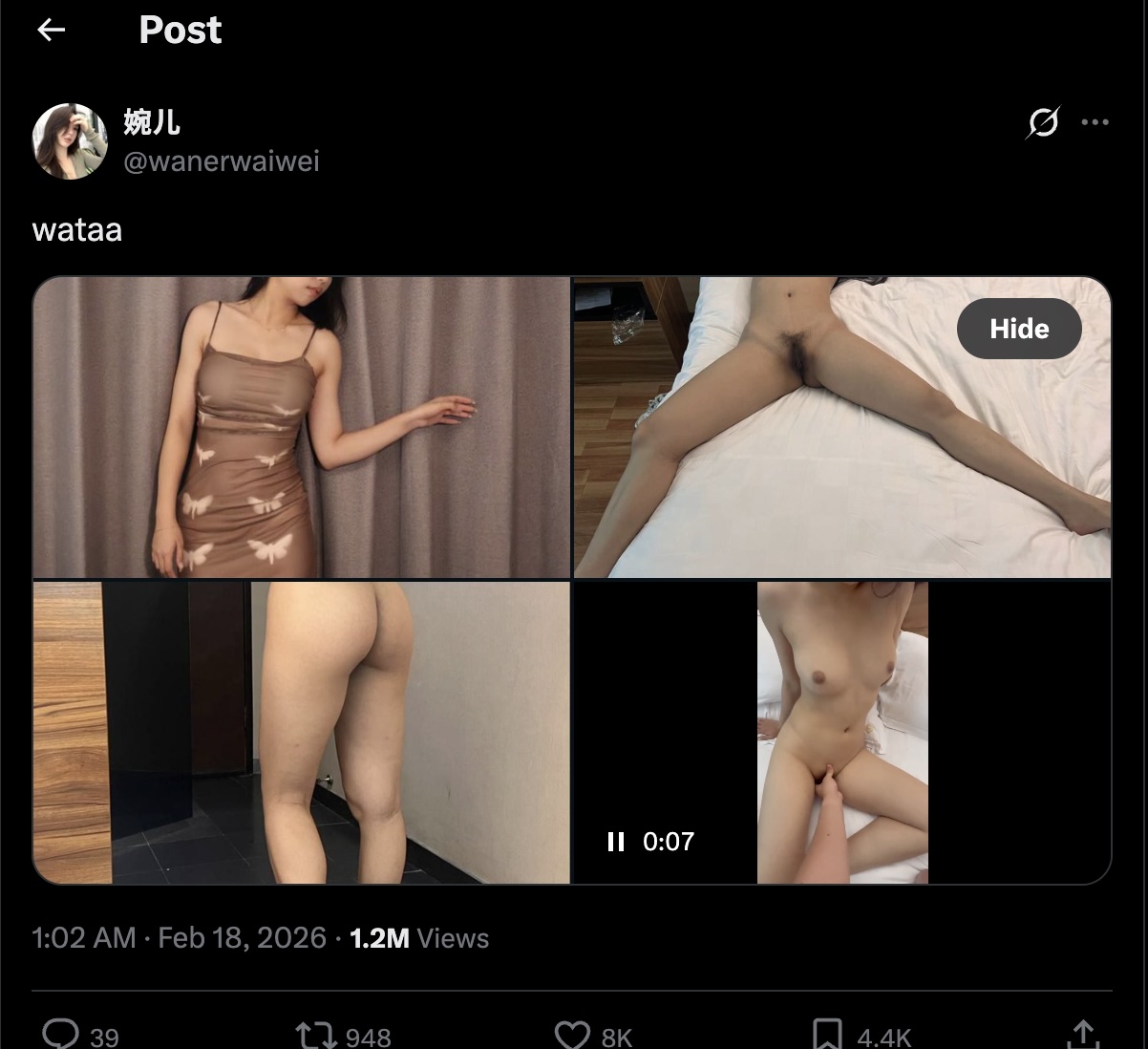Like the post with the heart icon
This screenshot has height=1049, width=1148.
point(572,1035)
